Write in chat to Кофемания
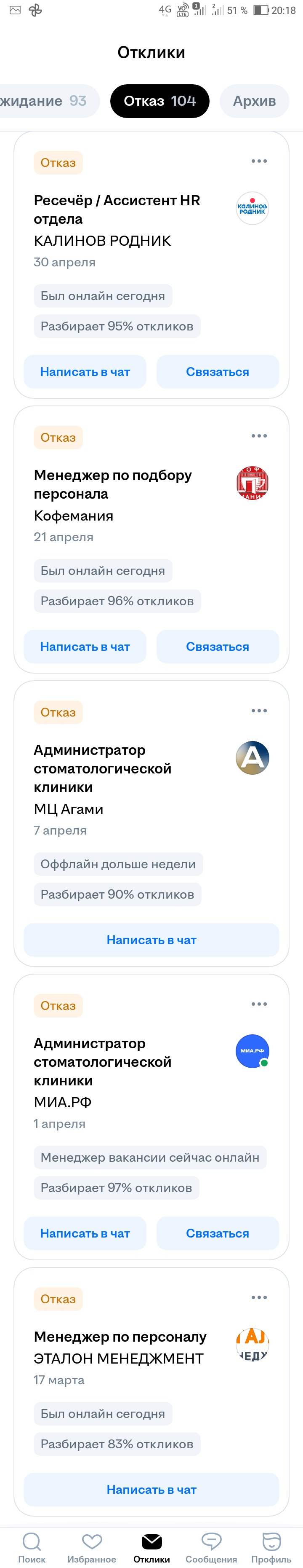 85,647
